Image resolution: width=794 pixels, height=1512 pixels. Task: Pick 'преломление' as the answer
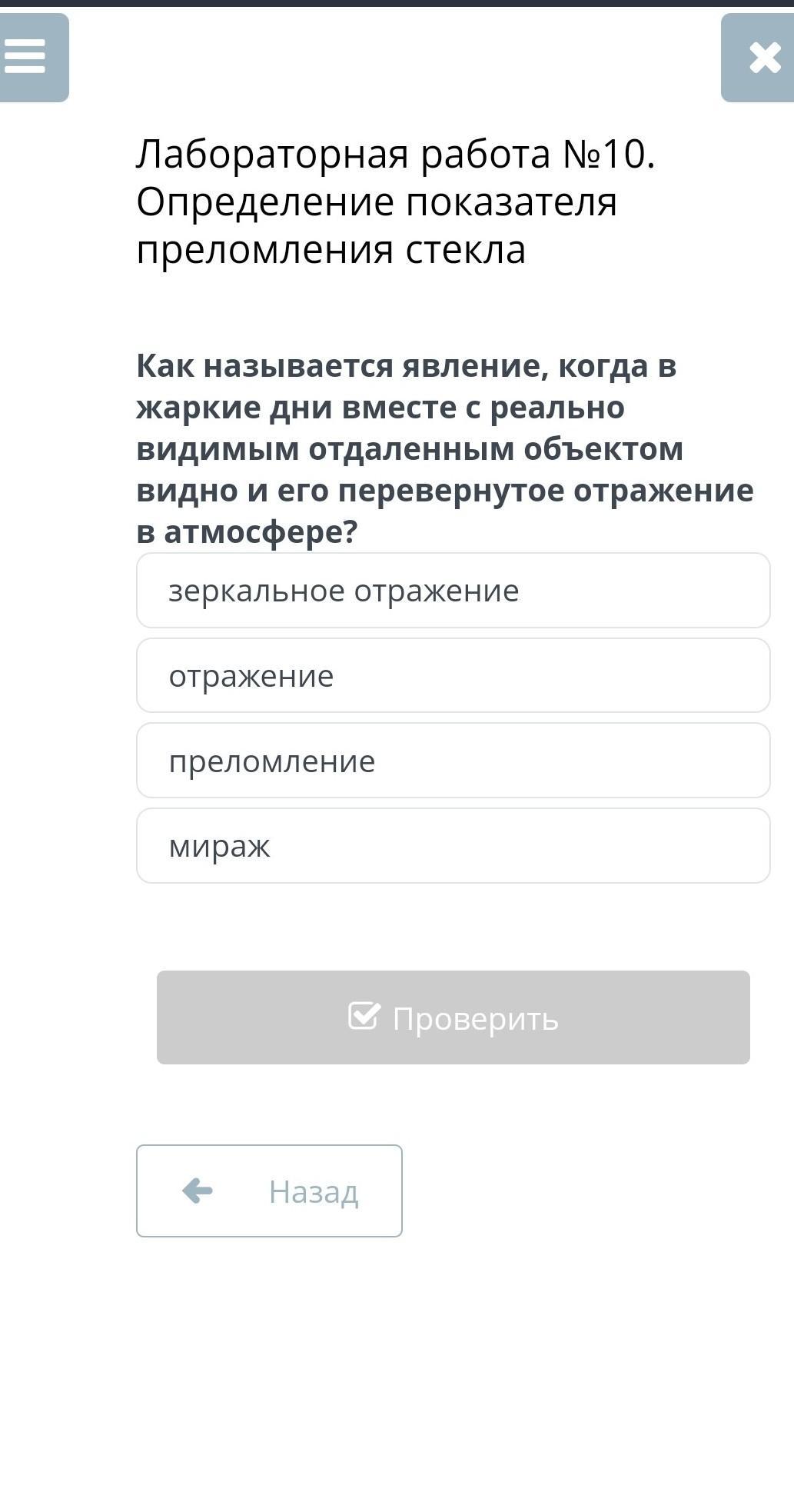[453, 761]
